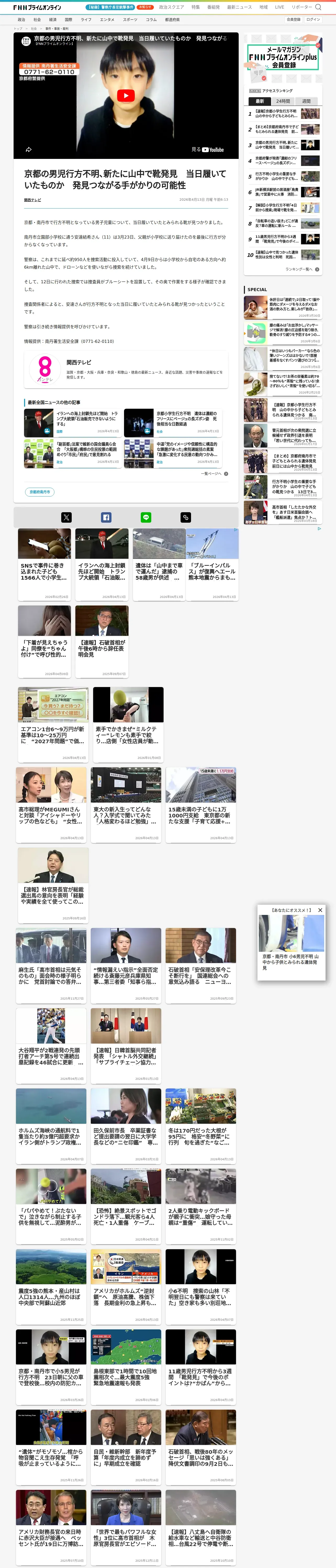336x1568 pixels.
Task: Switch to the 24時間 ranking tab
Action: coord(283,101)
